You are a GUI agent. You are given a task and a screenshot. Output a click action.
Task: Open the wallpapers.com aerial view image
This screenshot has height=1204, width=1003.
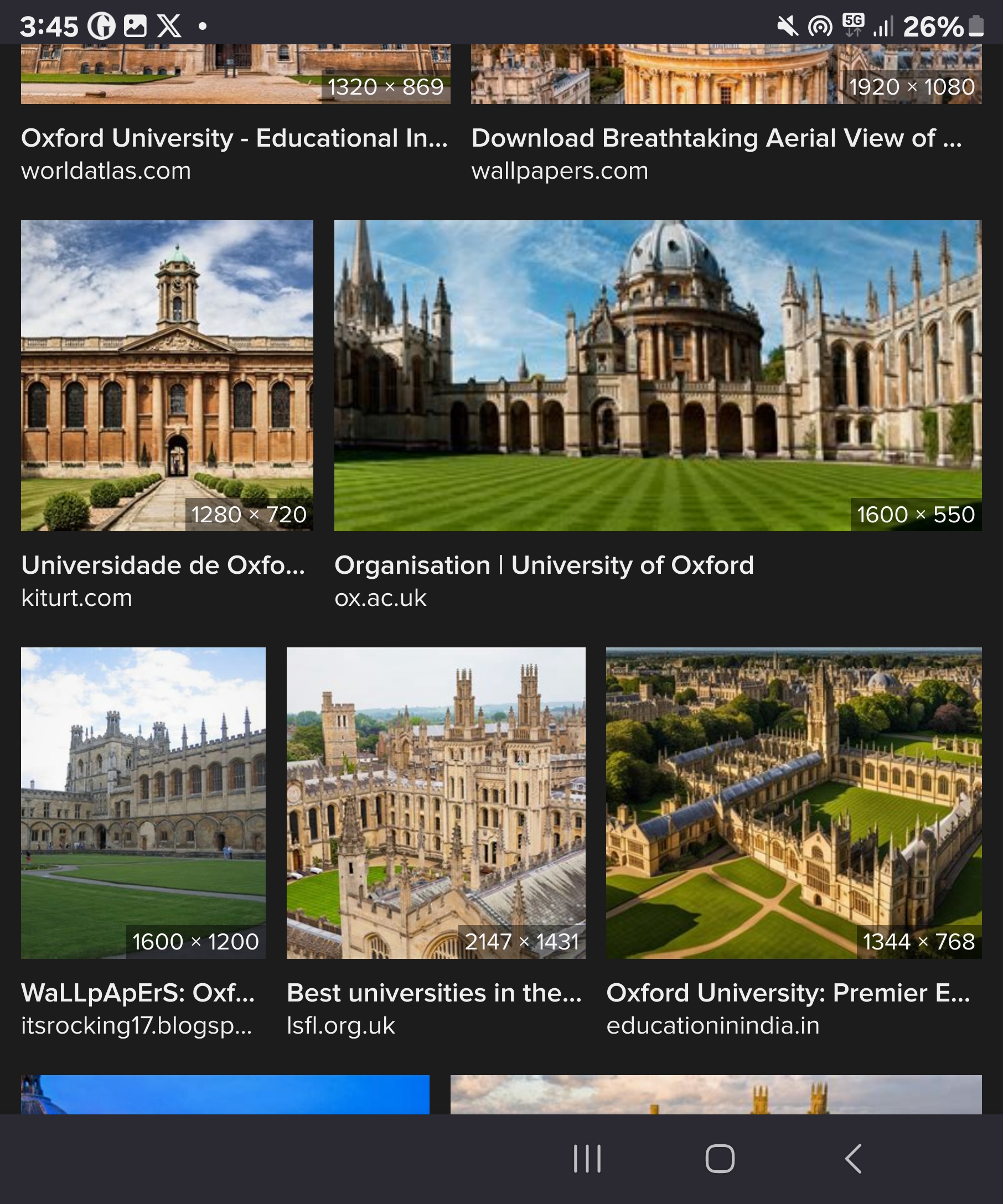pos(726,75)
